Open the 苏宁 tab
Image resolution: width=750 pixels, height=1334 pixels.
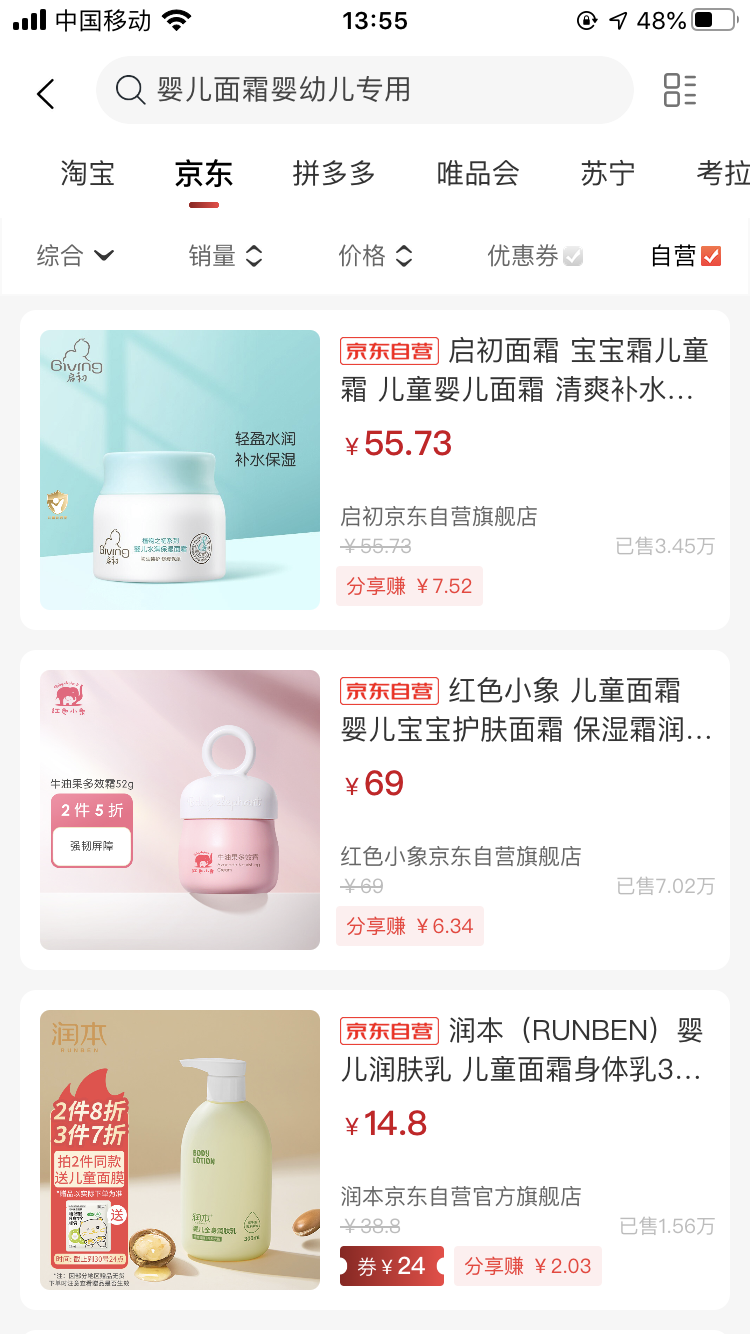[x=607, y=174]
